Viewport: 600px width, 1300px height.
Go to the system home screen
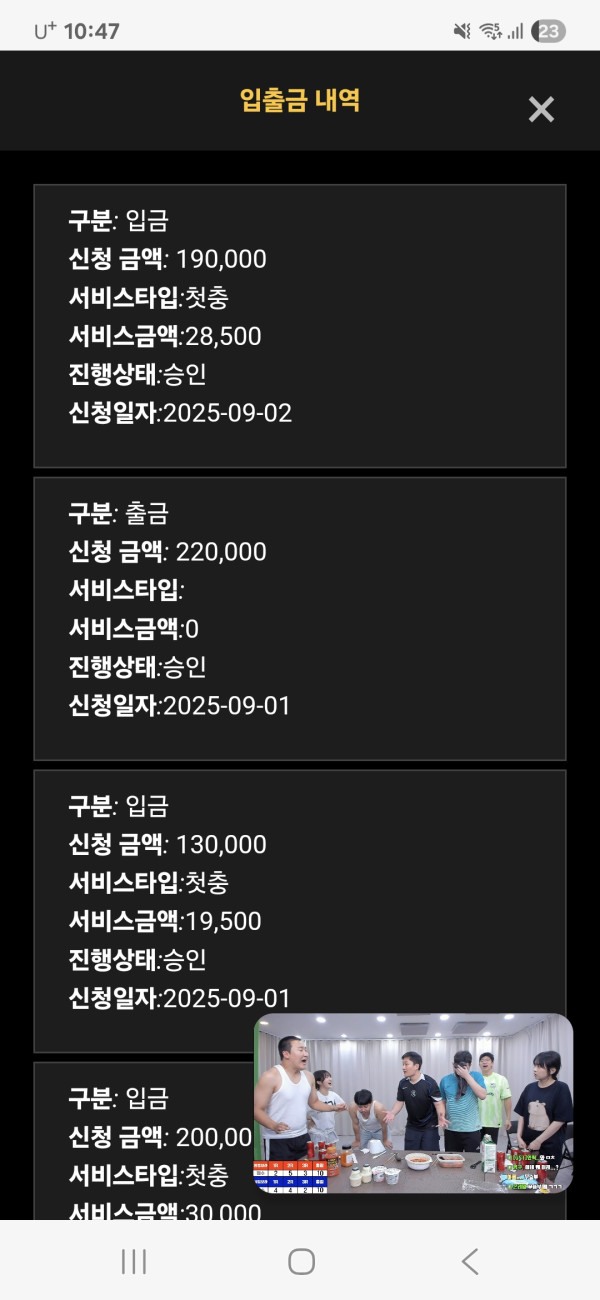point(301,1261)
